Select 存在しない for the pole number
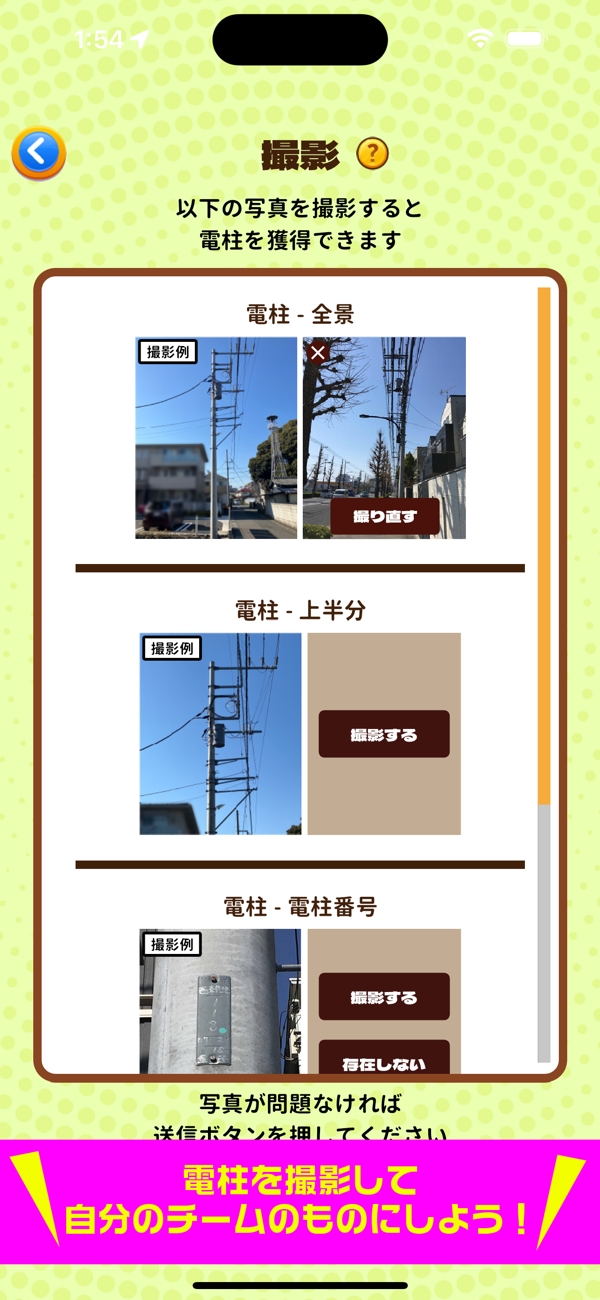The height and width of the screenshot is (1300, 600). (384, 1058)
